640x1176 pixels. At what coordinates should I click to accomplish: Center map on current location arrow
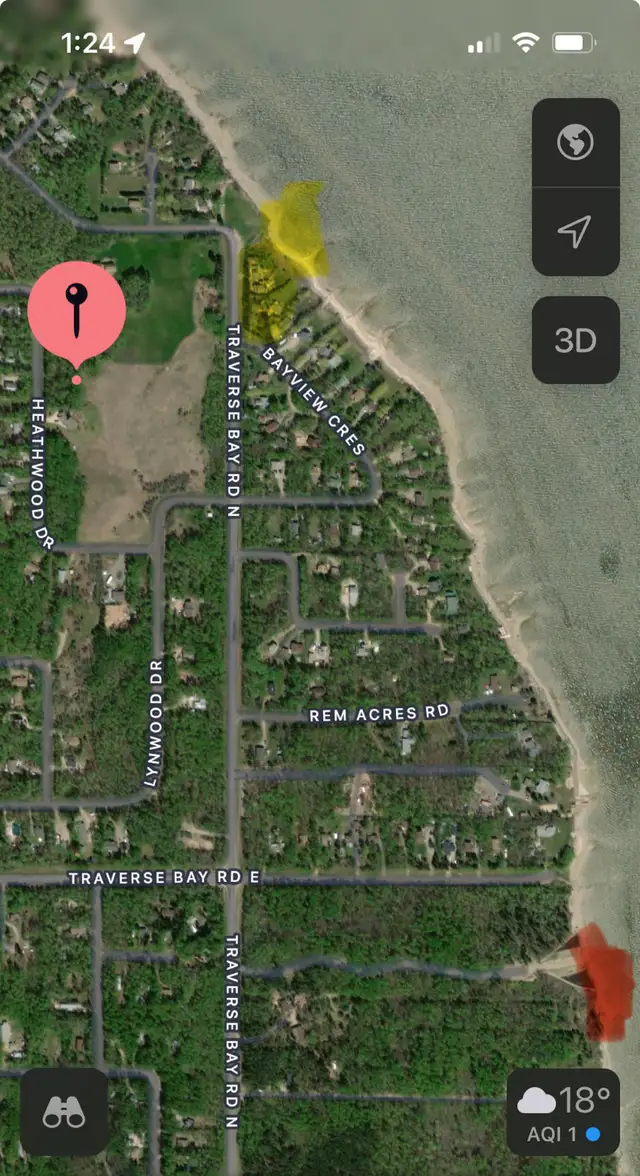click(x=575, y=232)
